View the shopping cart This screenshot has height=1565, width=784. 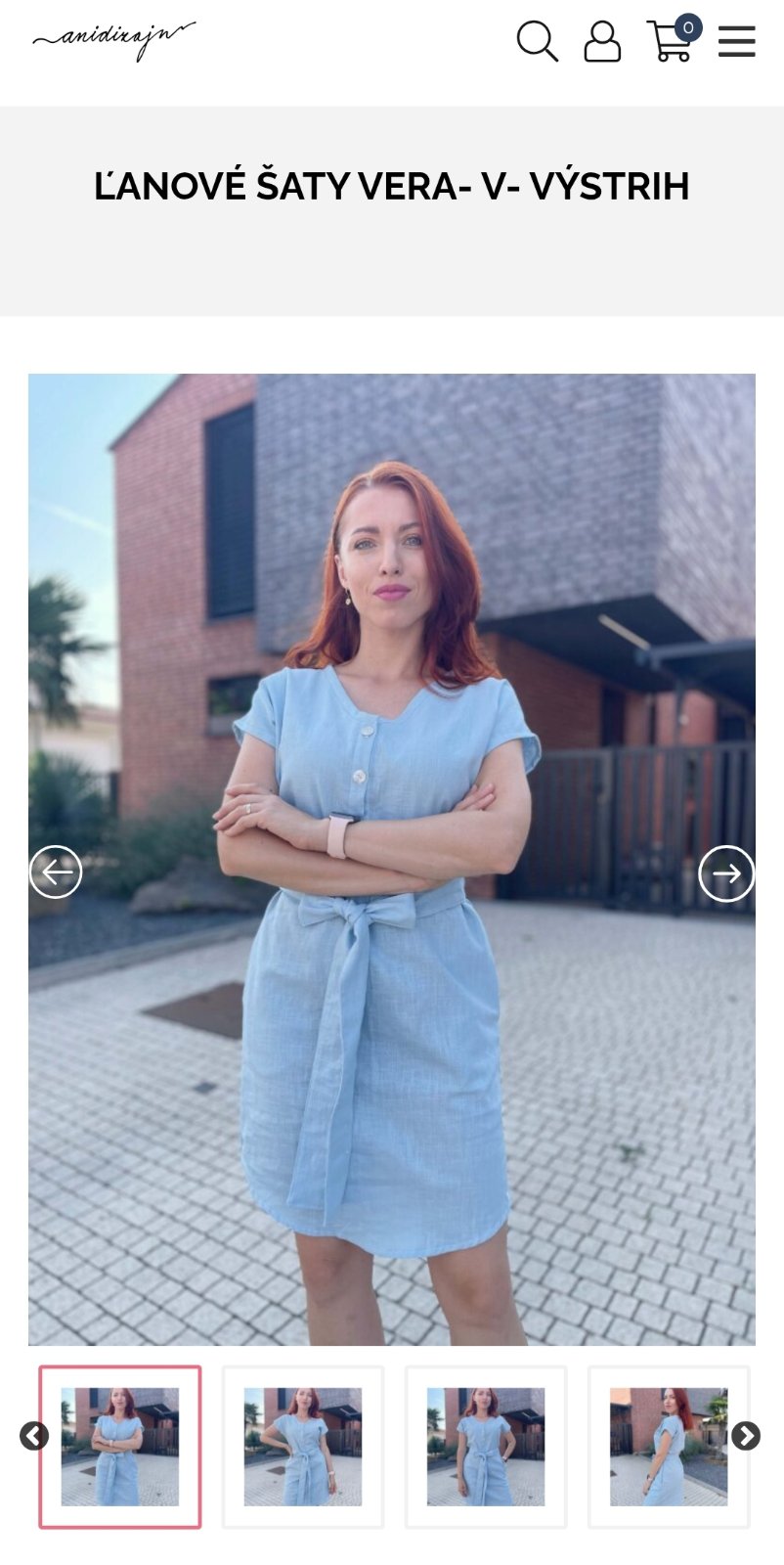tap(671, 41)
